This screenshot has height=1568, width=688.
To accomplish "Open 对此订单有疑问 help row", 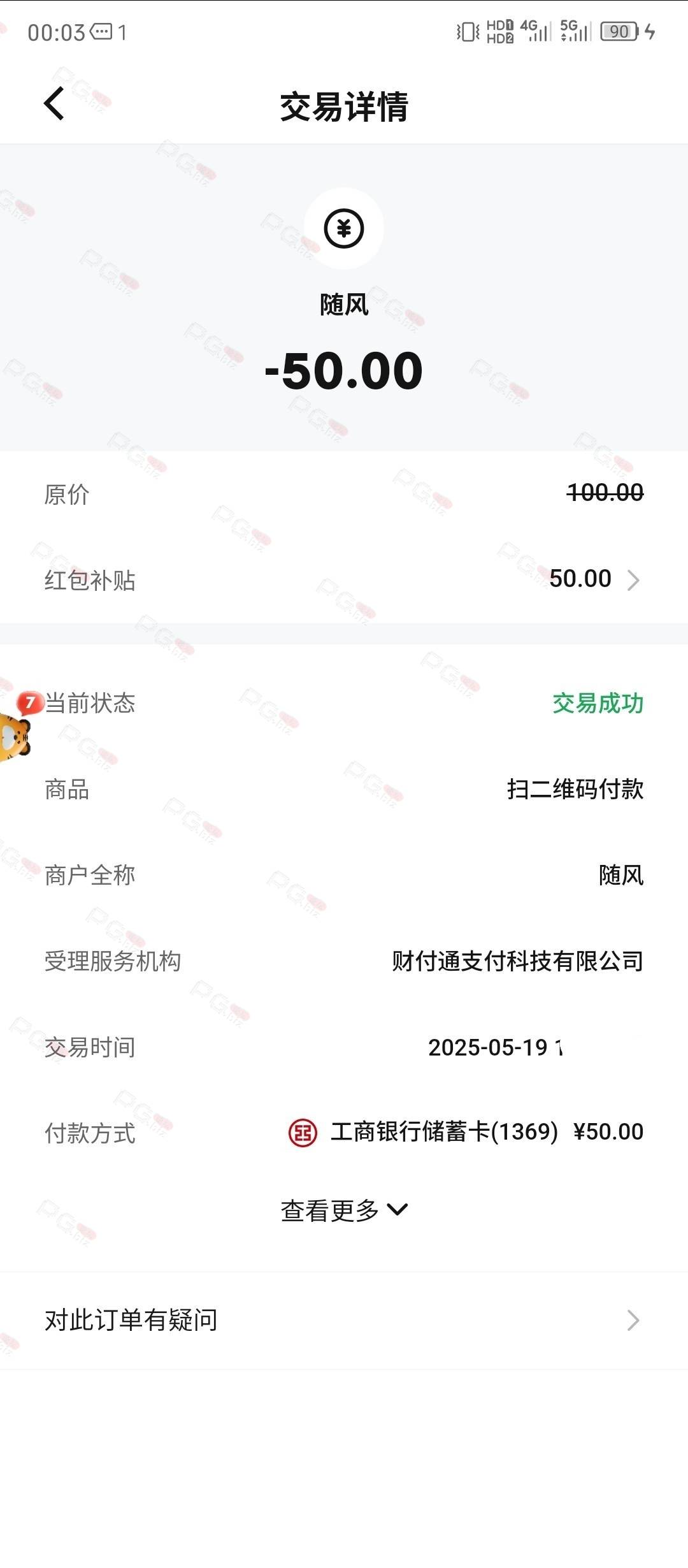I will 344,1320.
